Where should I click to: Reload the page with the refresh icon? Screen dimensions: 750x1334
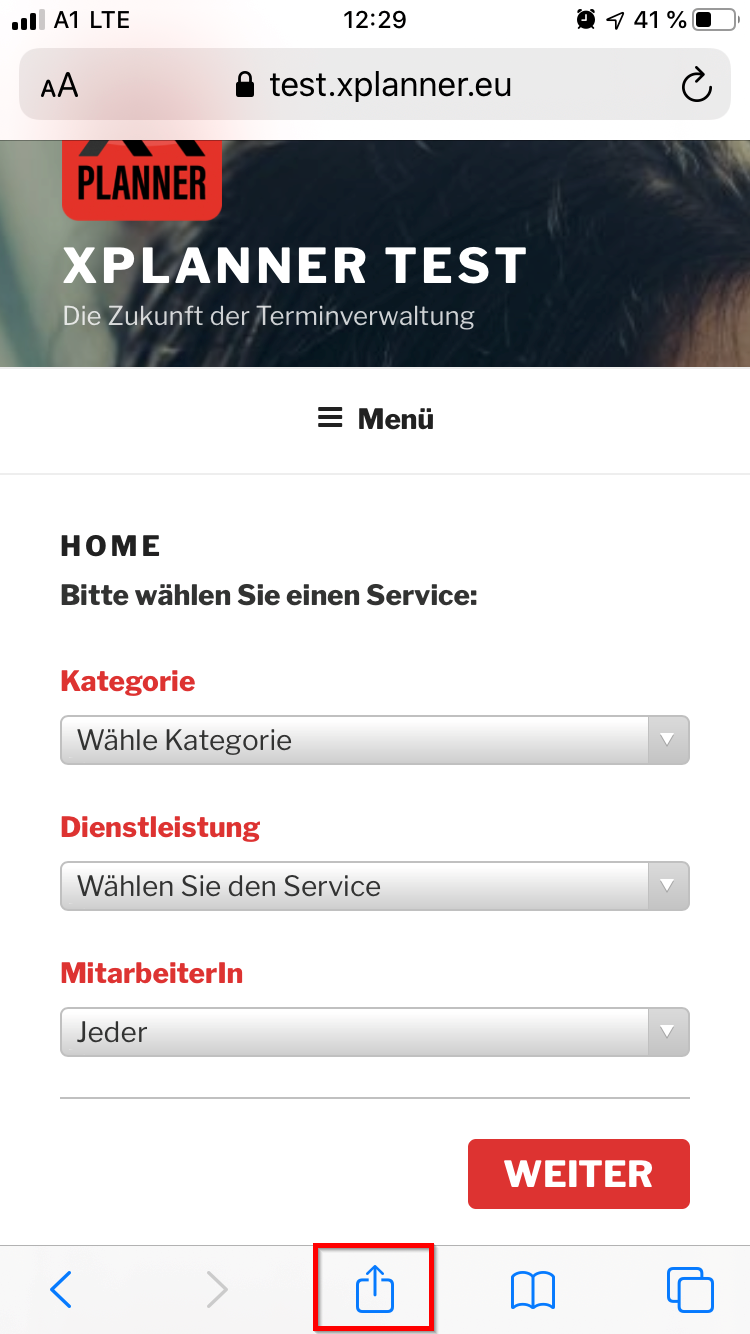[697, 85]
